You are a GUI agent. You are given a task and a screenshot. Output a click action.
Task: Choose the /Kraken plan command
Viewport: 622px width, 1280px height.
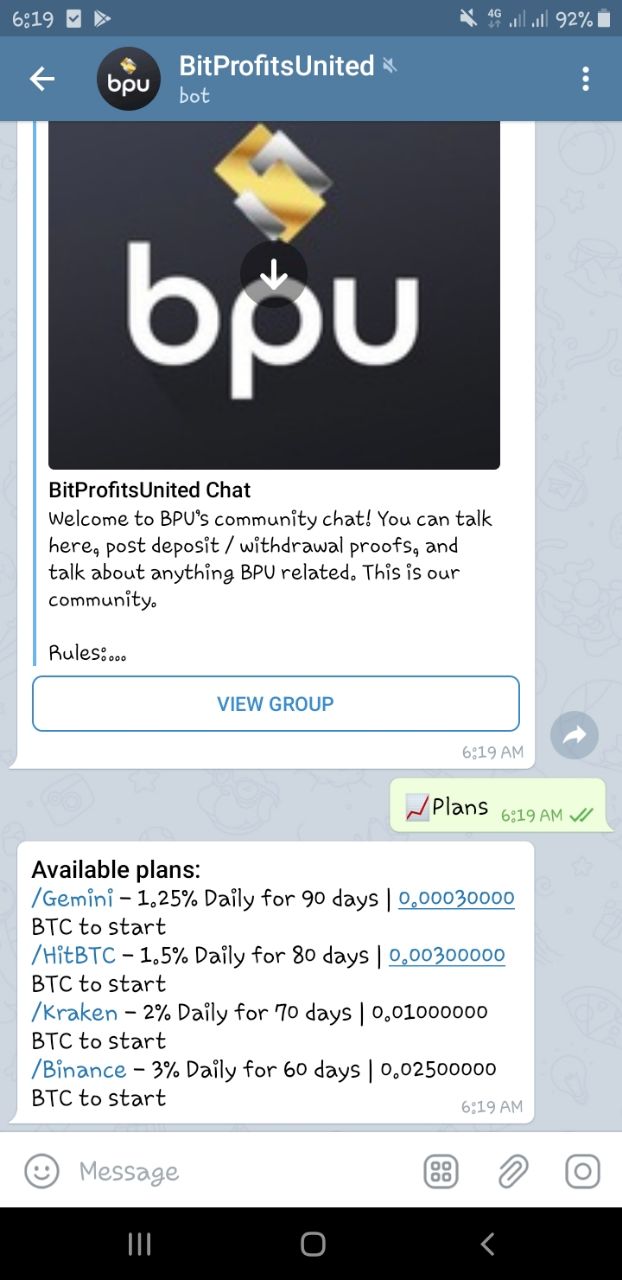click(x=74, y=1012)
